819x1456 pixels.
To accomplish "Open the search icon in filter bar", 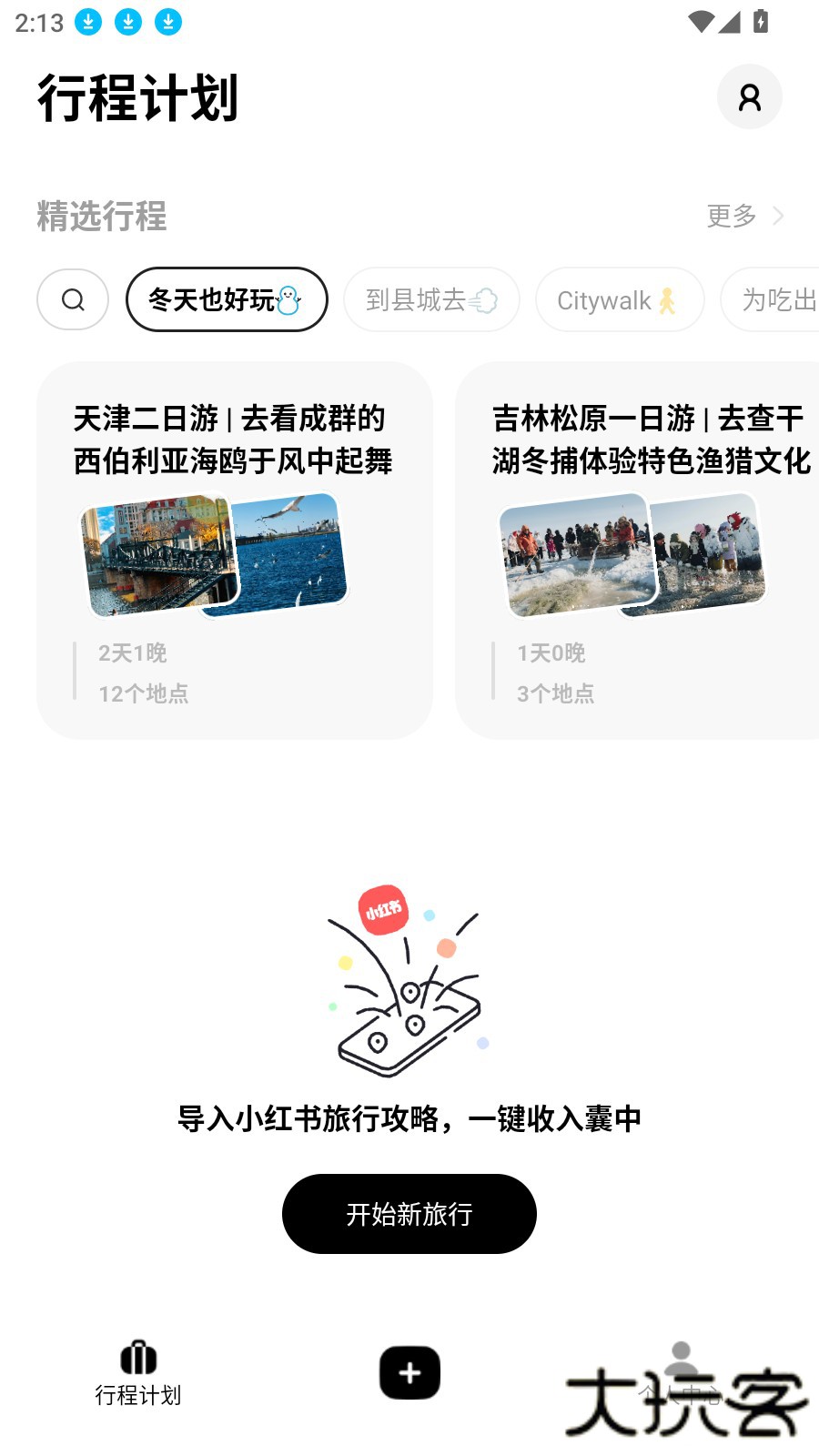I will [x=72, y=299].
